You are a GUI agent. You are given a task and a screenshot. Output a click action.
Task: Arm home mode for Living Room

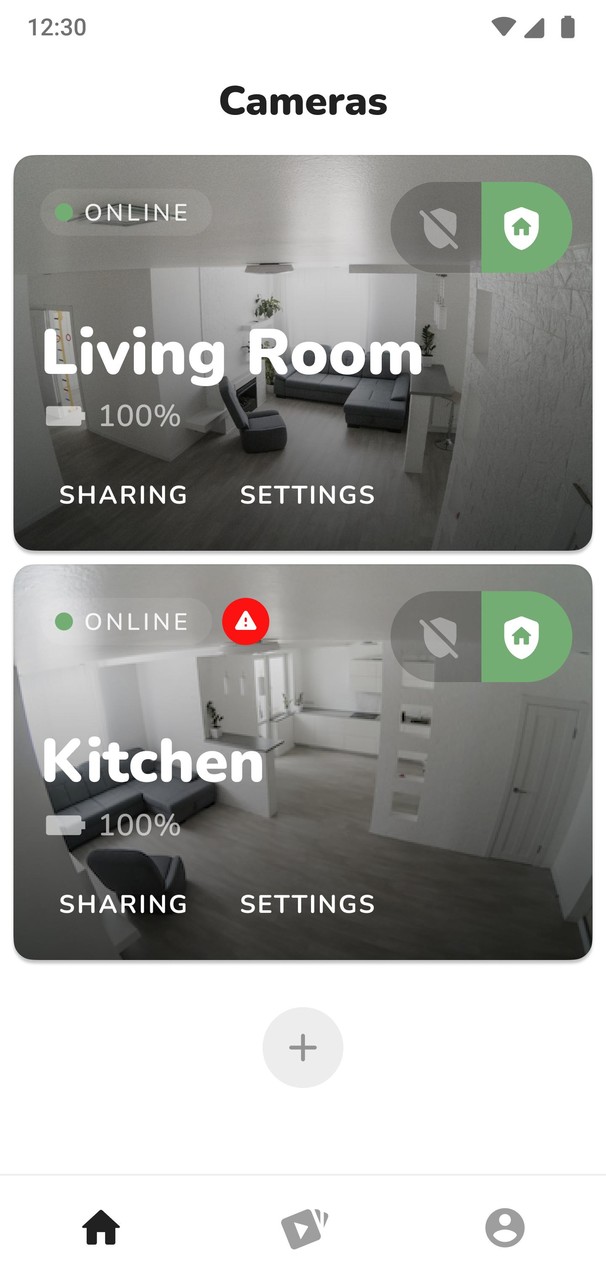pos(521,228)
